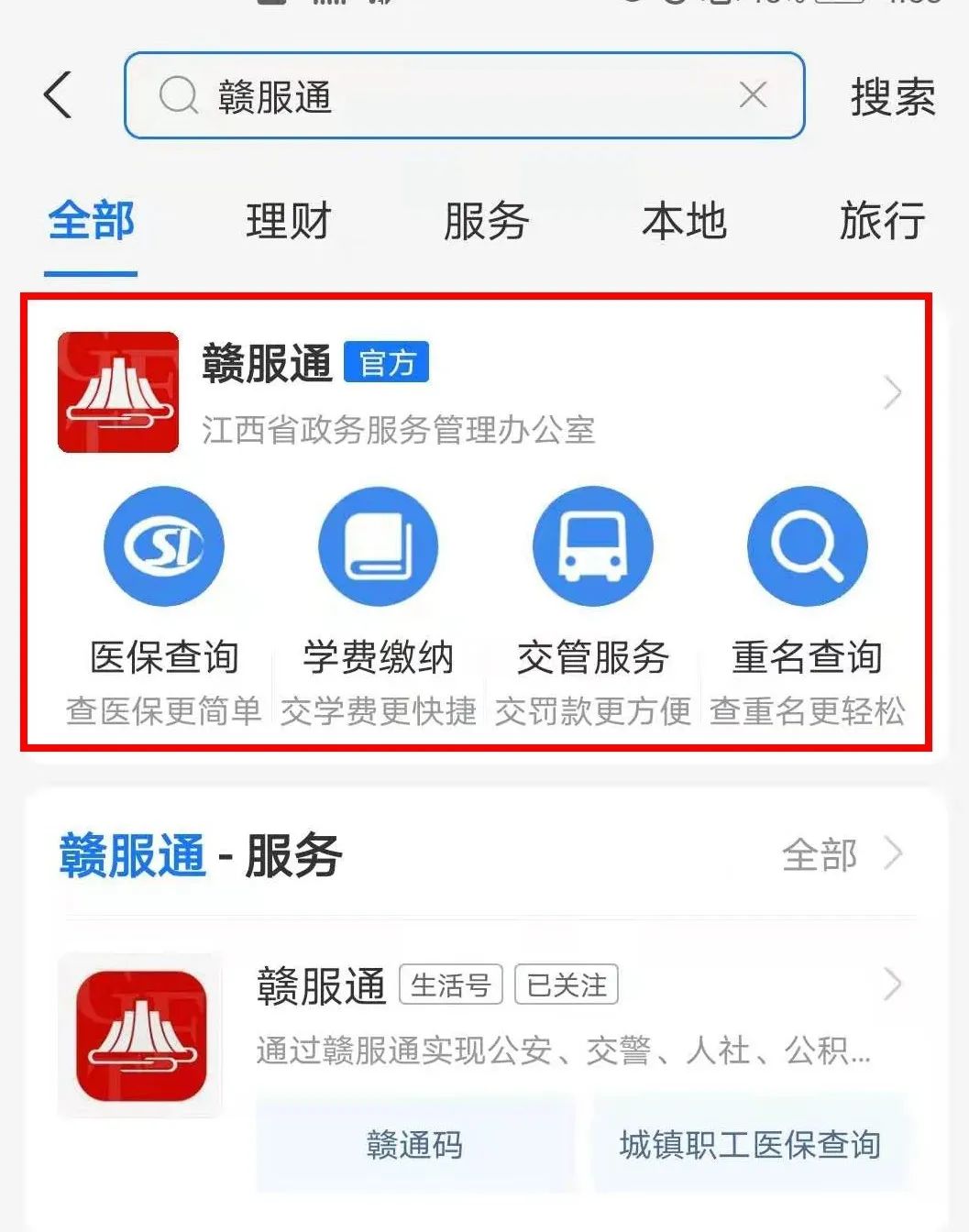Tap the 赣通码 shortcut button

pos(414,1145)
